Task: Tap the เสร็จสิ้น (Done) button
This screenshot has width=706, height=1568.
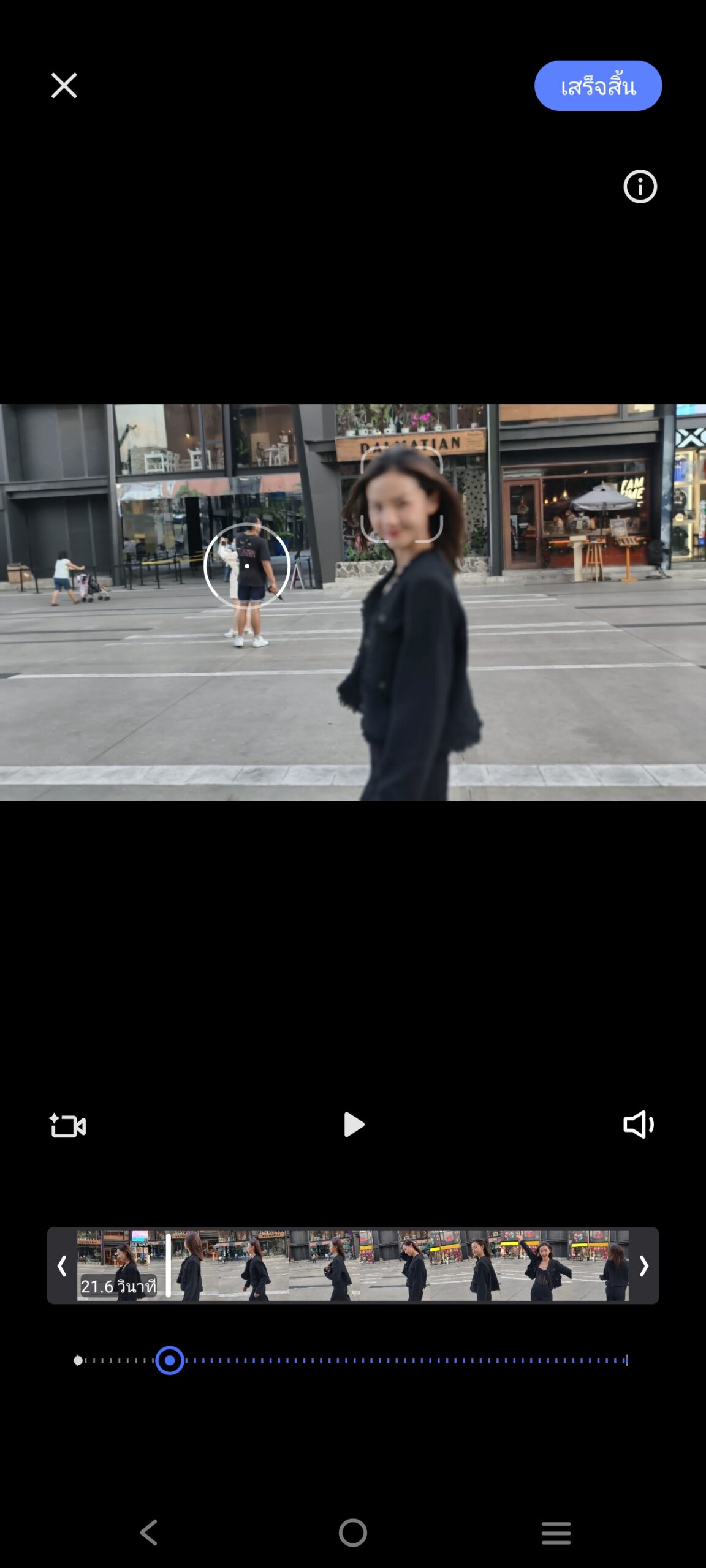Action: 598,86
